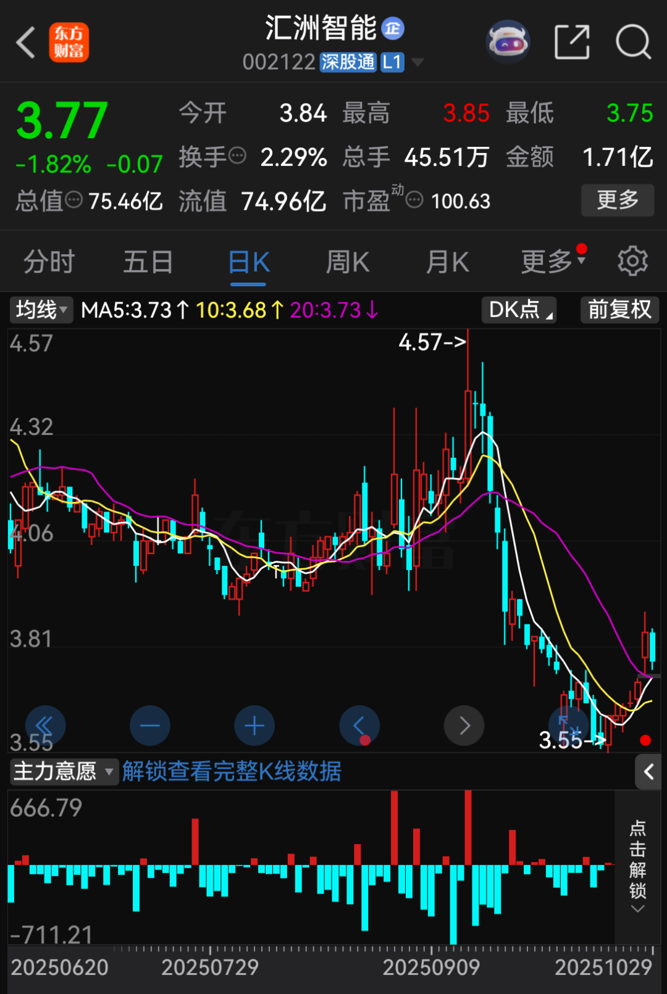The image size is (667, 994).
Task: Expand the 更多 chart period dropdown
Action: coord(552,262)
